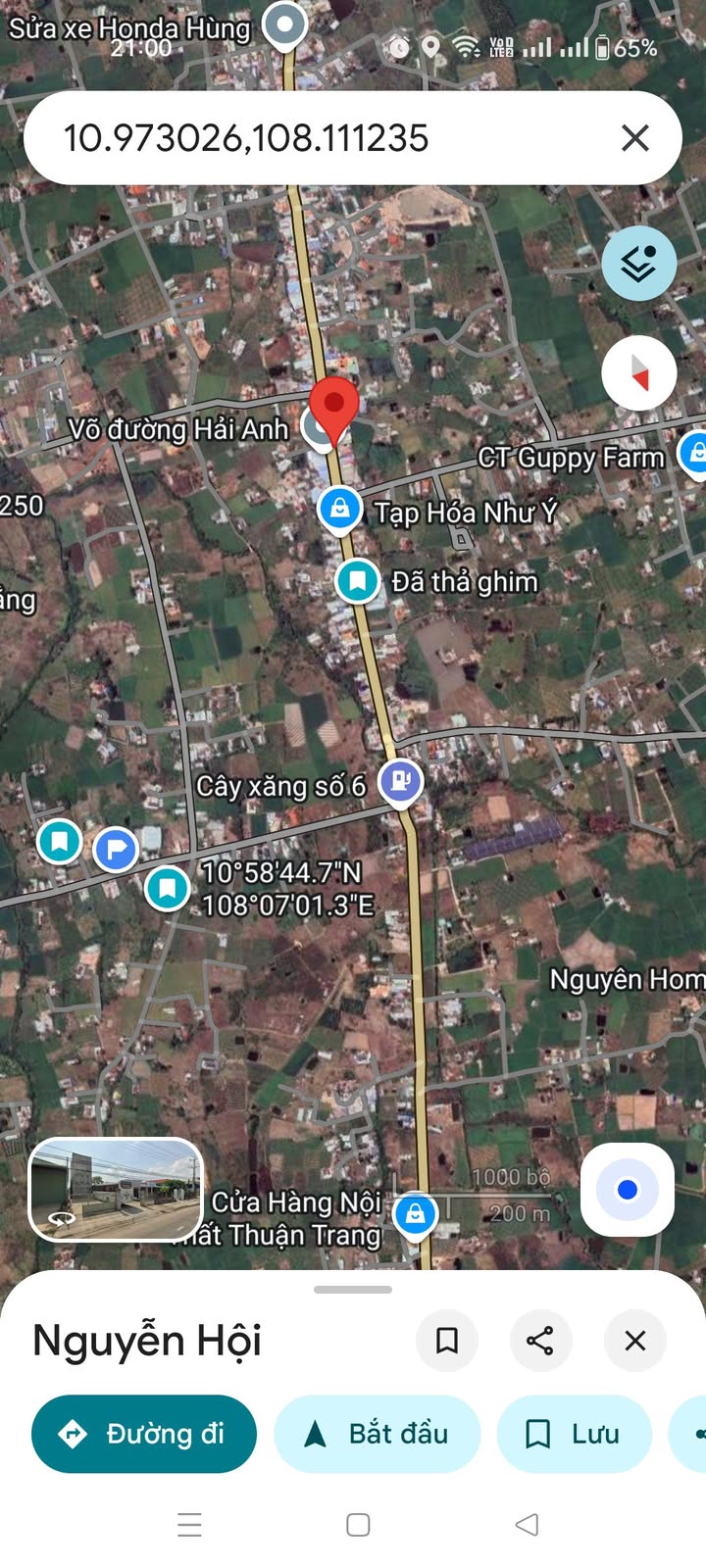Open the map layers selector

click(x=639, y=263)
